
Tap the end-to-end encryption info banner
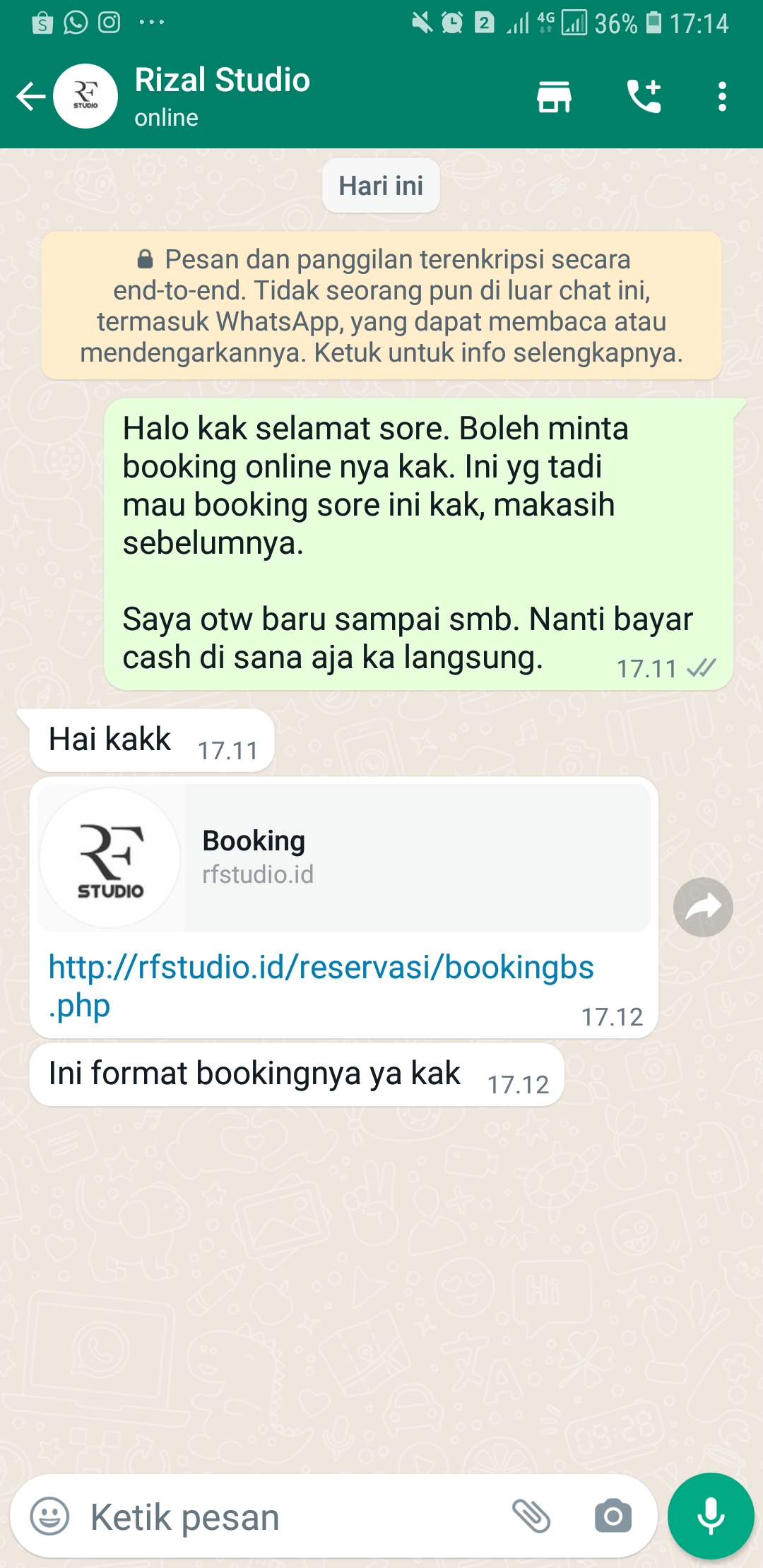(x=381, y=306)
